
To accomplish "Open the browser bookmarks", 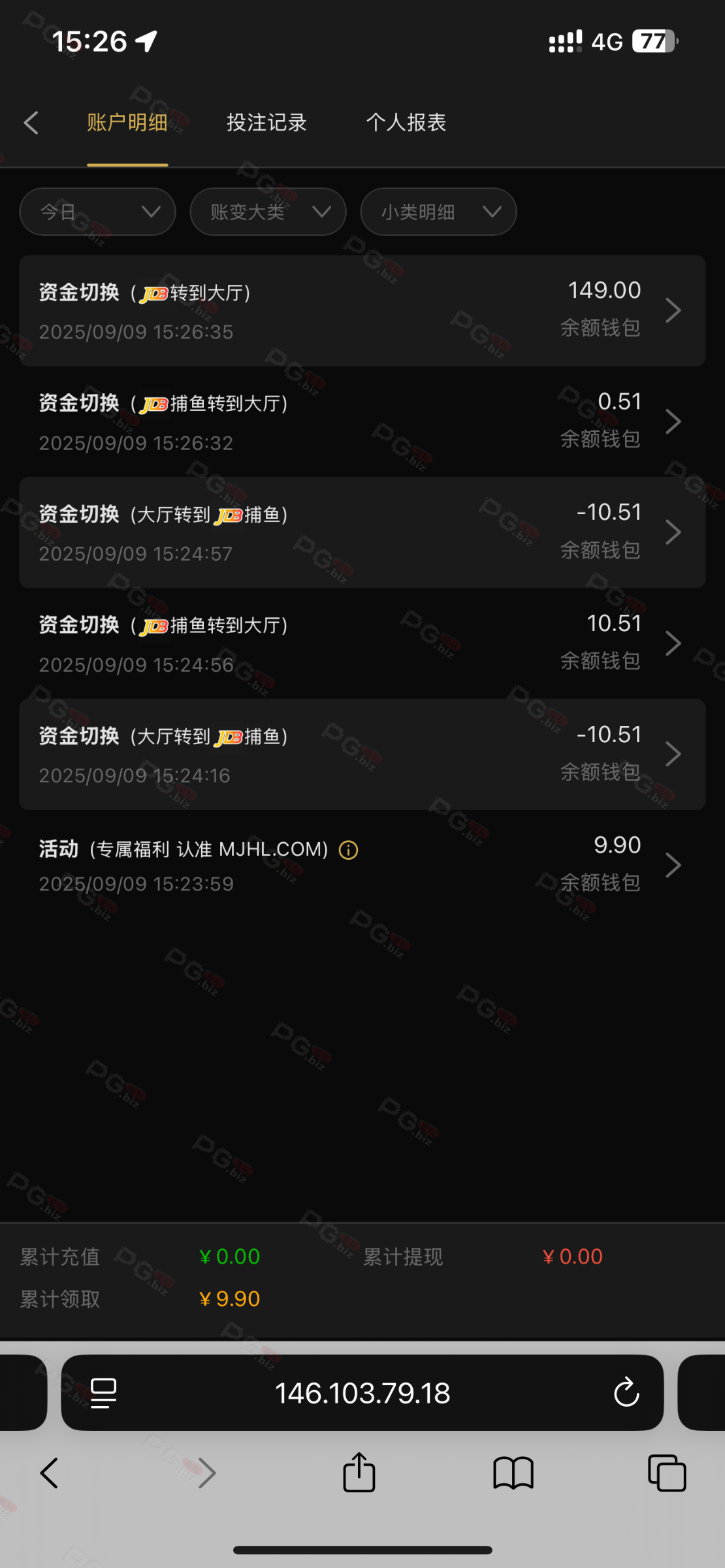I will click(x=513, y=1473).
